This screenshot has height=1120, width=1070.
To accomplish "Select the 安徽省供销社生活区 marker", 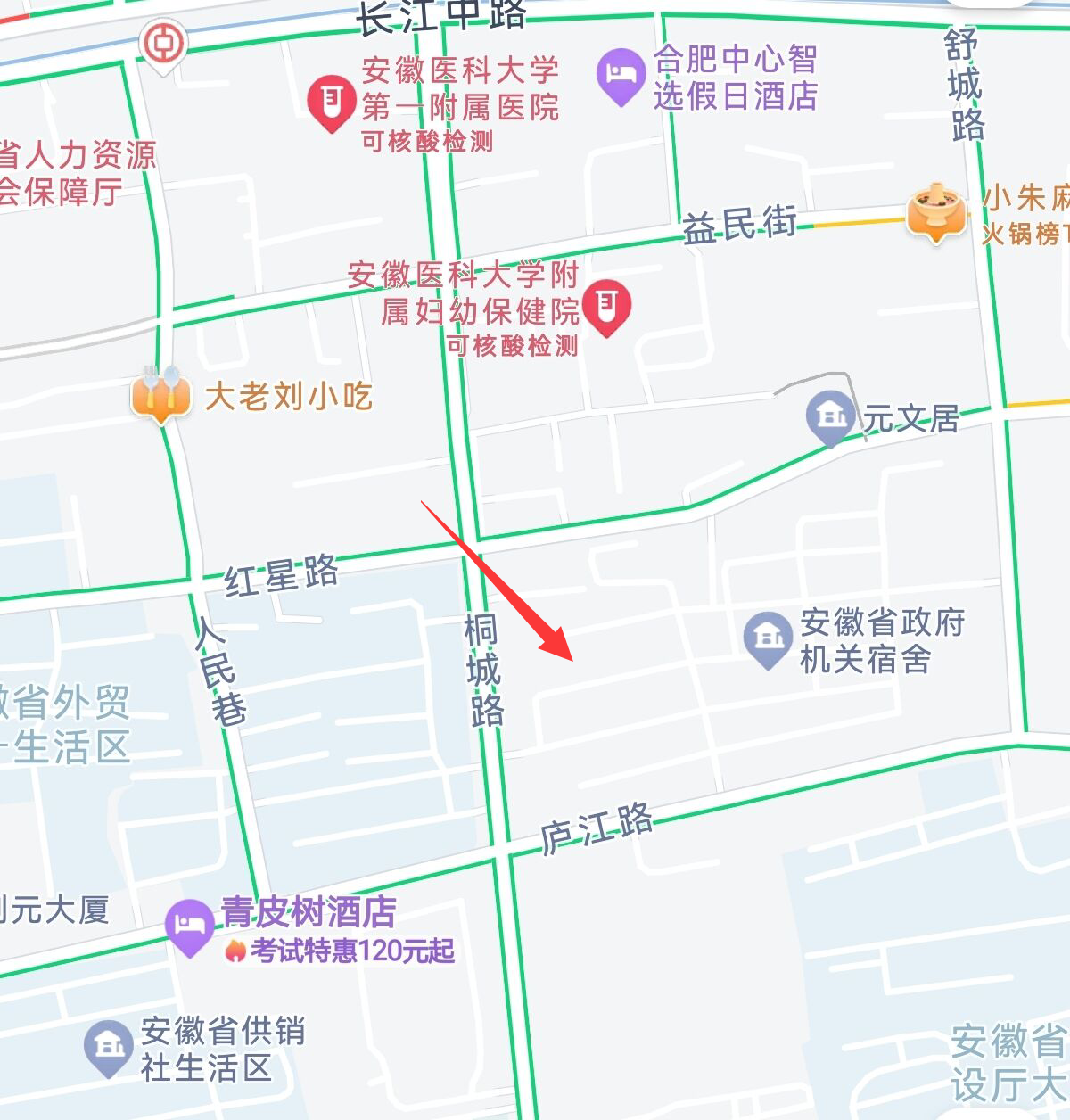I will coord(108,1048).
